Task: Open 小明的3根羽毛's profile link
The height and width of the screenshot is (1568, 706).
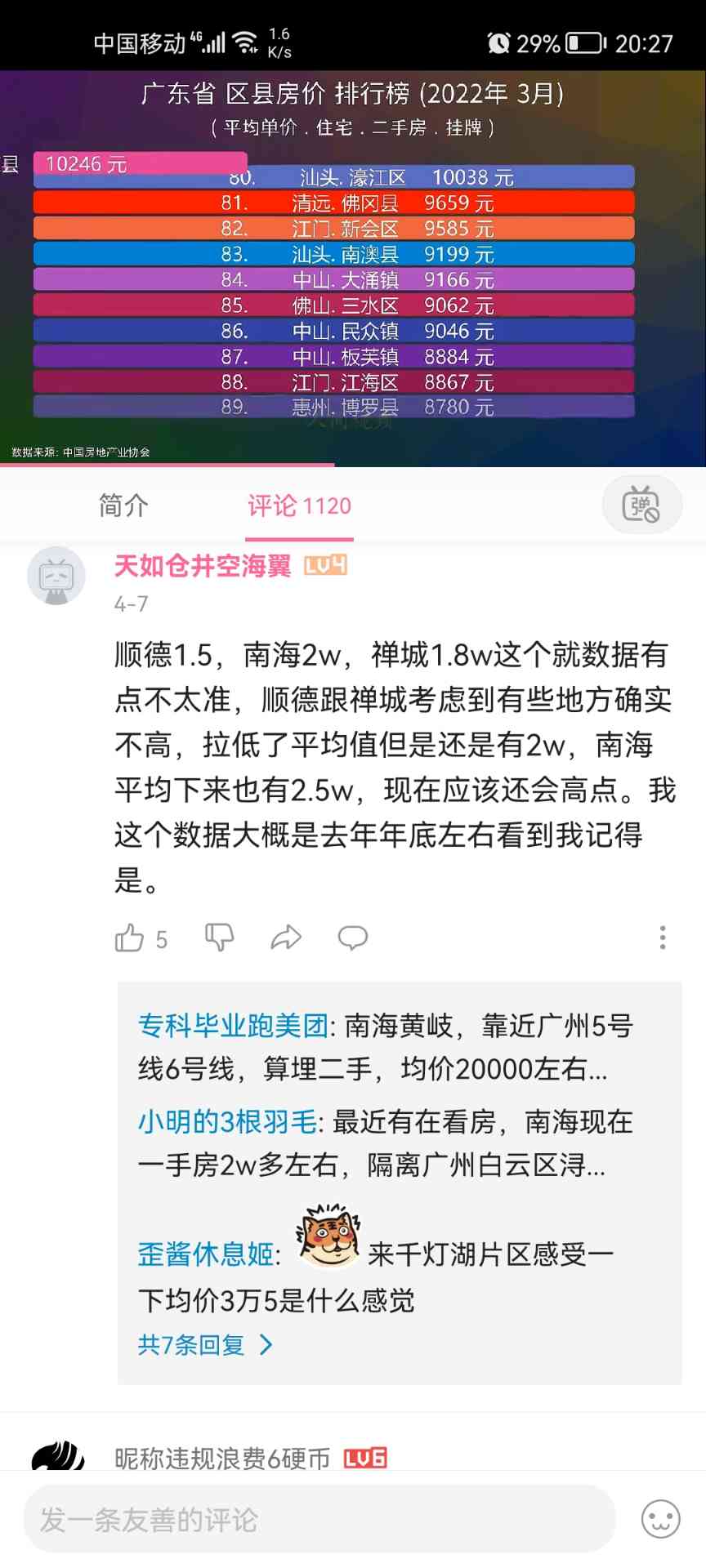Action: click(x=226, y=1122)
